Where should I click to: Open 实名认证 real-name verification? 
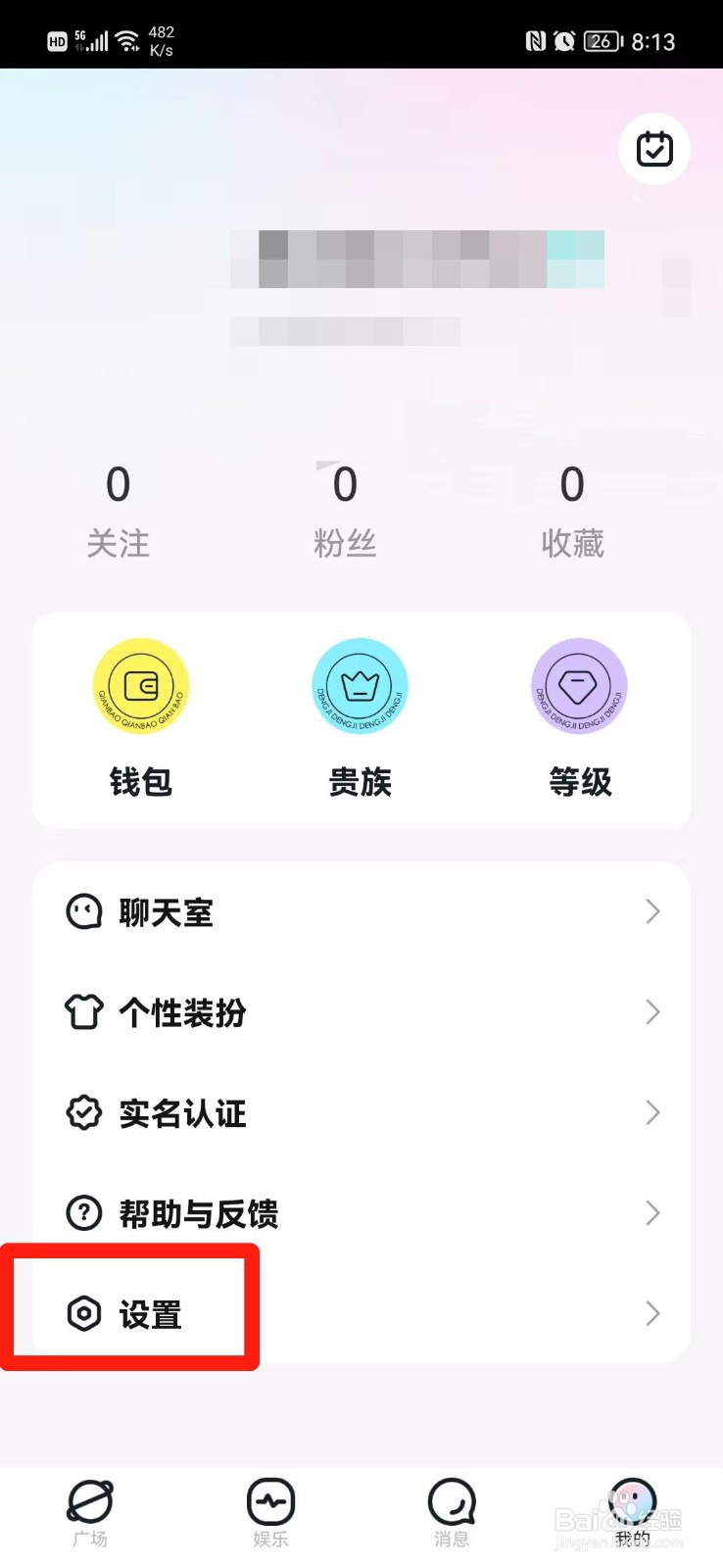[x=361, y=1113]
